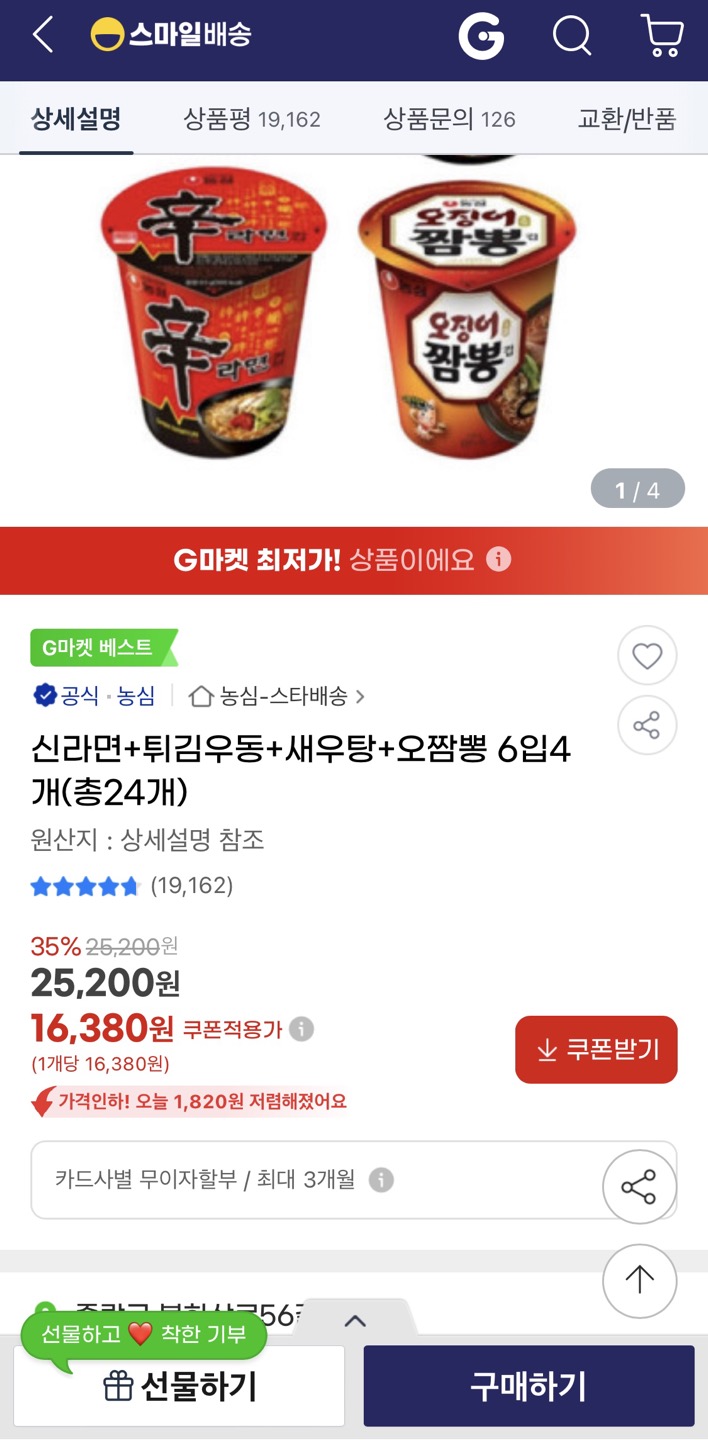Share product via icon below the heart
Viewport: 708px width, 1440px height.
tap(647, 726)
